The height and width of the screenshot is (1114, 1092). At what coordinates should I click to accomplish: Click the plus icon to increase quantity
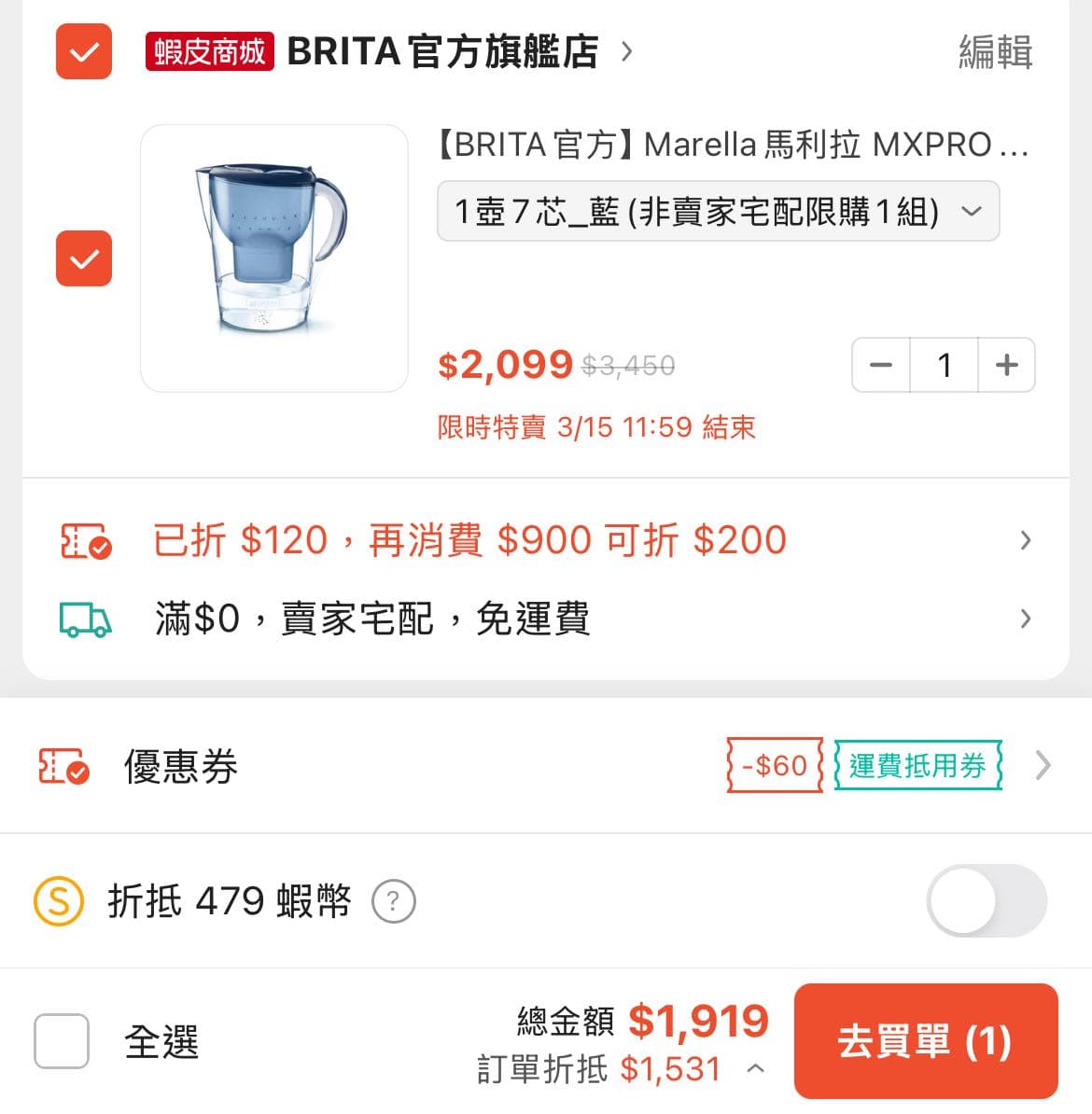[x=1006, y=365]
